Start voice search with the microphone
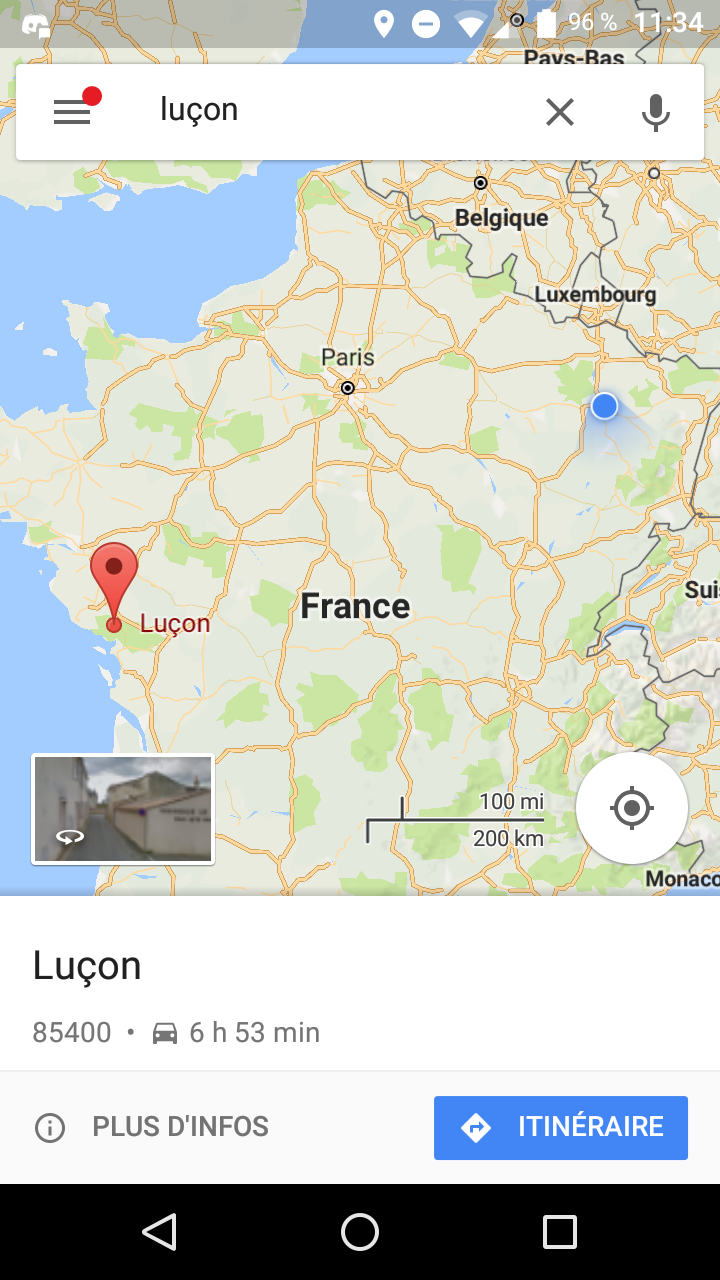 (x=656, y=112)
